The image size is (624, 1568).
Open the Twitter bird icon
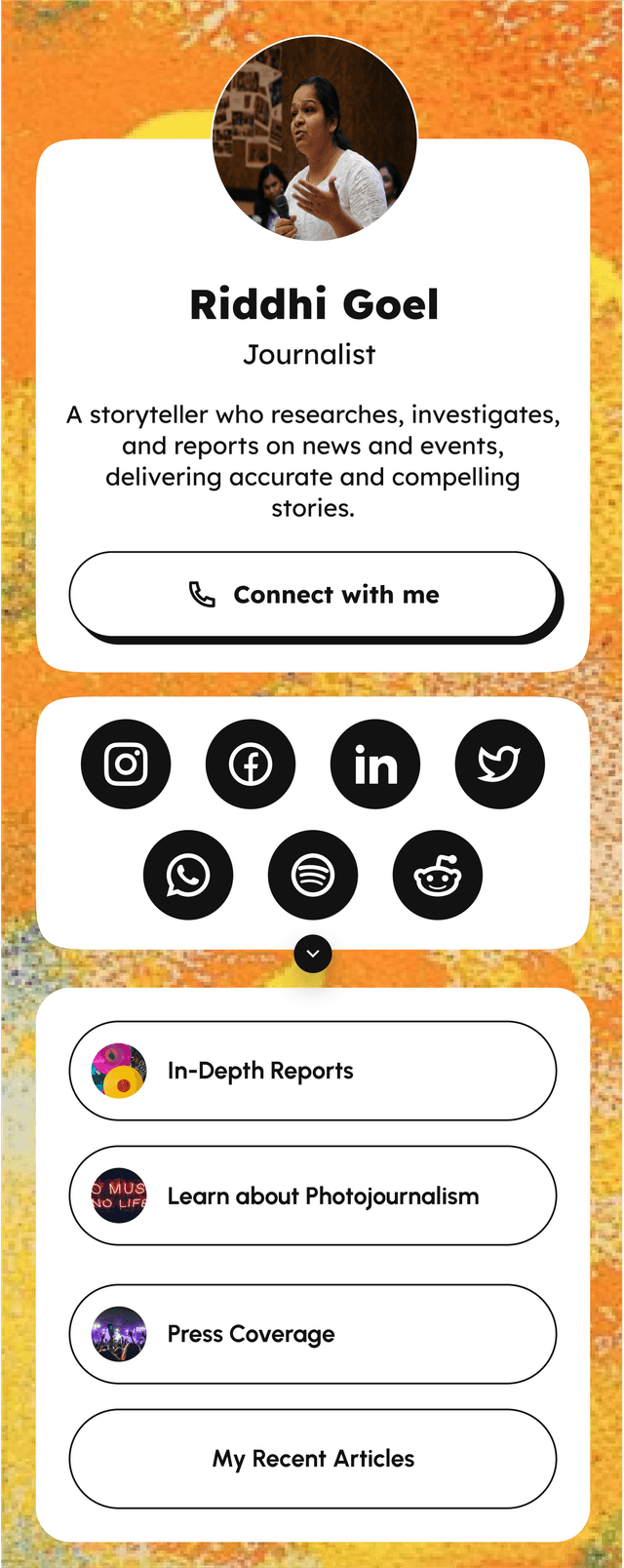[500, 764]
